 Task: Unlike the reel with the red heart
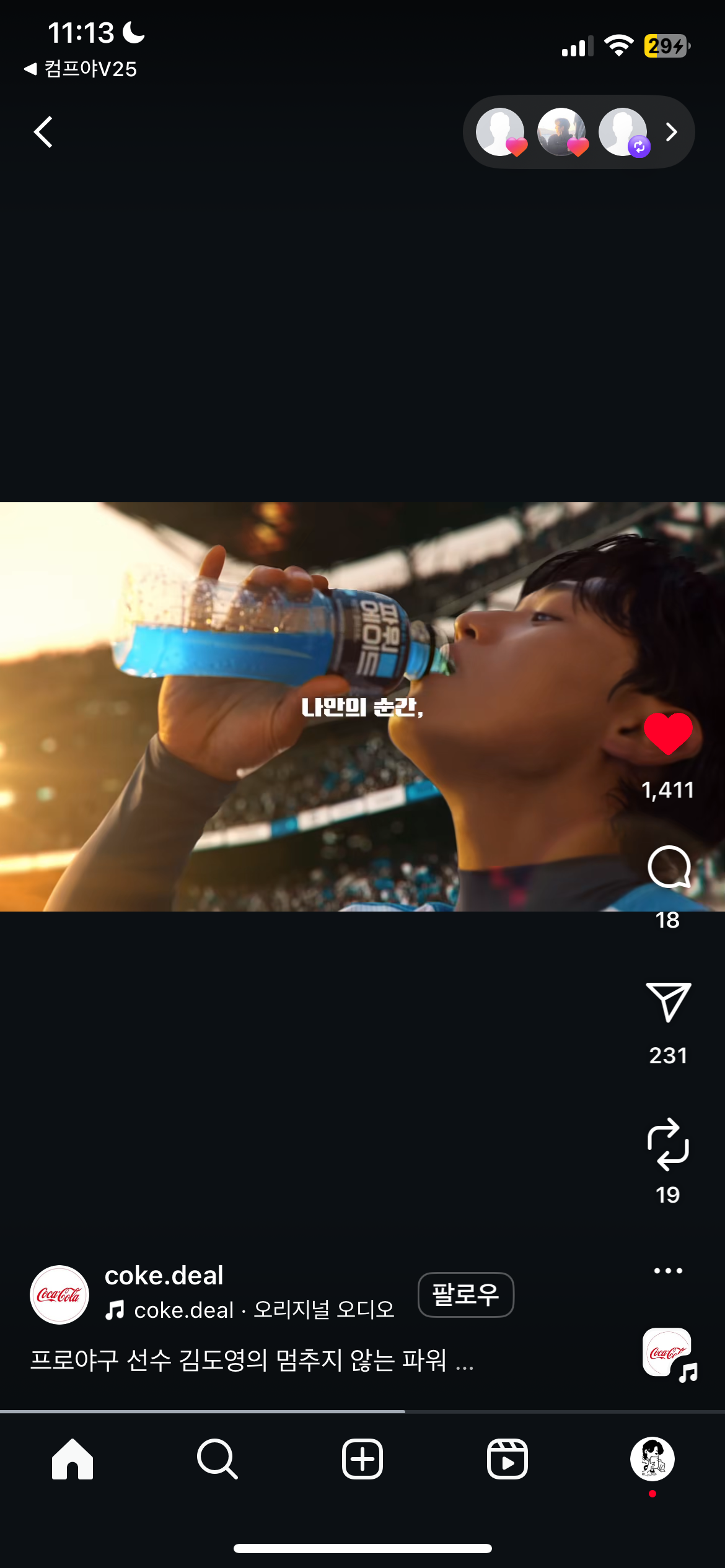pyautogui.click(x=667, y=734)
